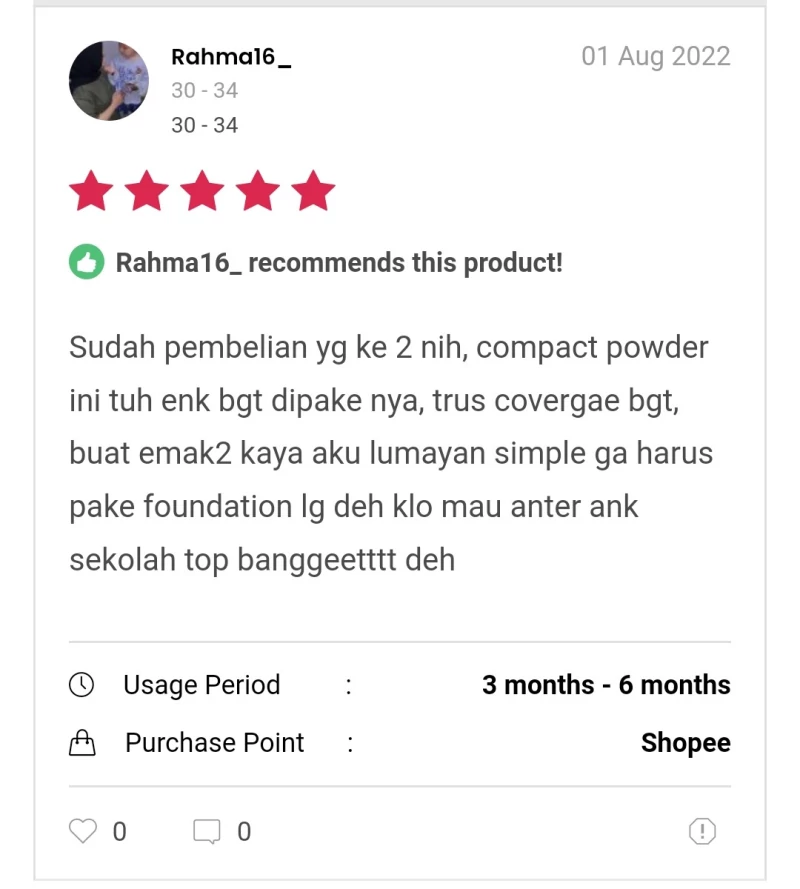View the profile of username Rahma16_

tap(231, 57)
